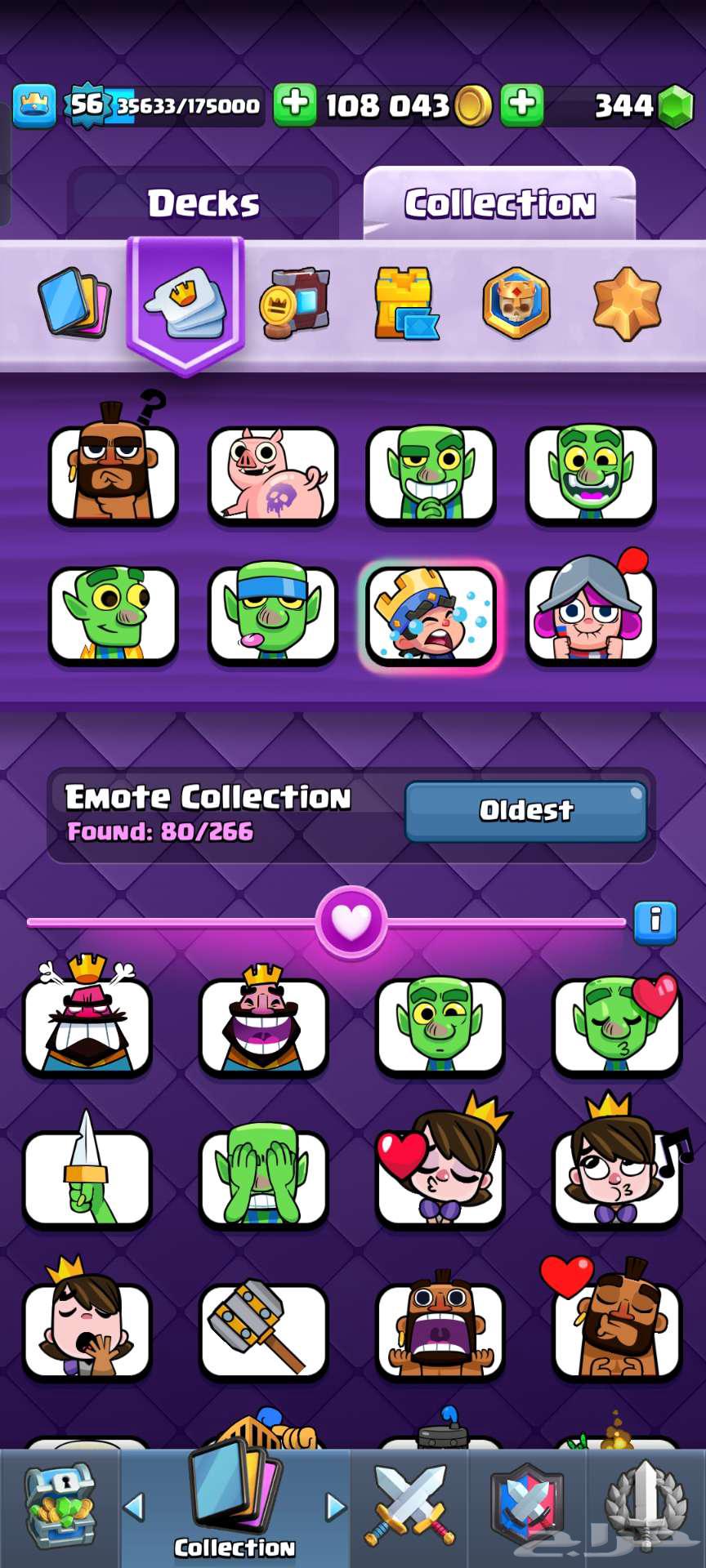The image size is (706, 1568).
Task: Go to the battle crossed swords tab
Action: pyautogui.click(x=409, y=1507)
